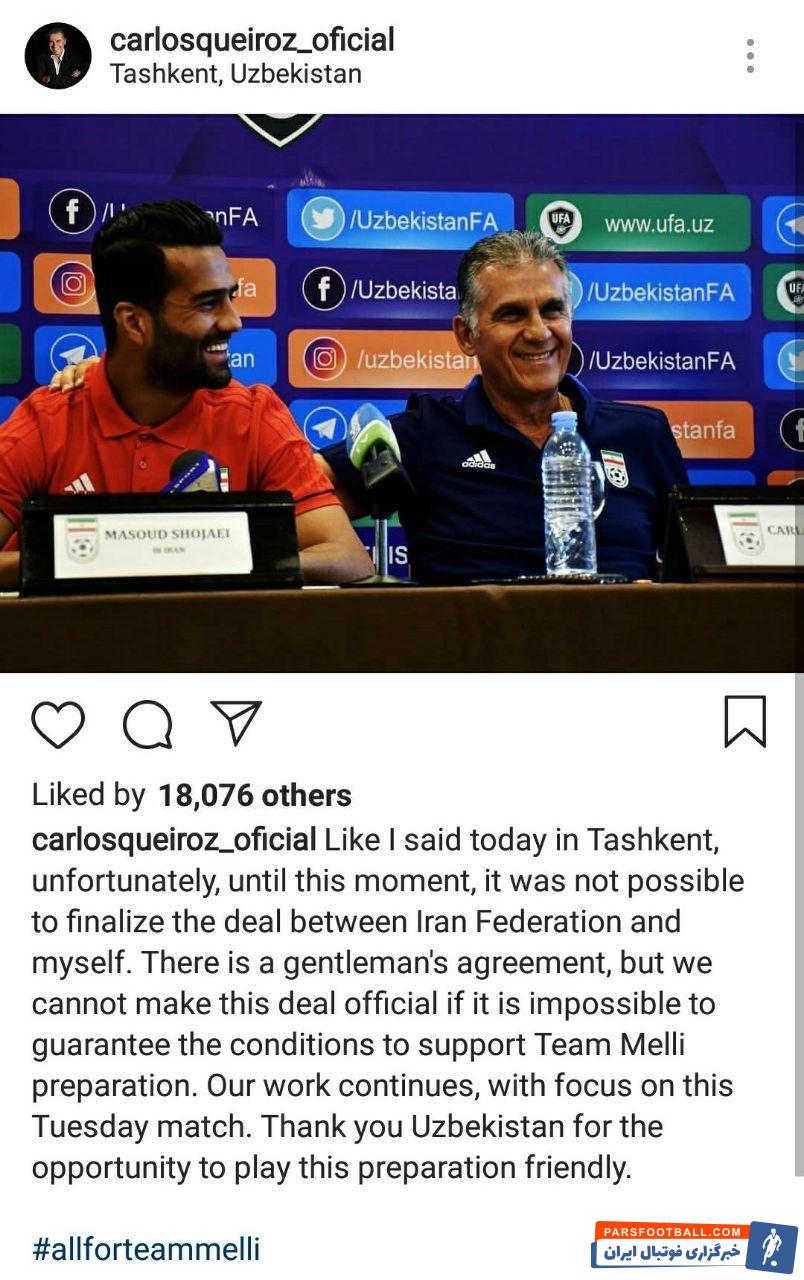Tap carlosqueiroz_oficial name in the caption

tap(174, 840)
